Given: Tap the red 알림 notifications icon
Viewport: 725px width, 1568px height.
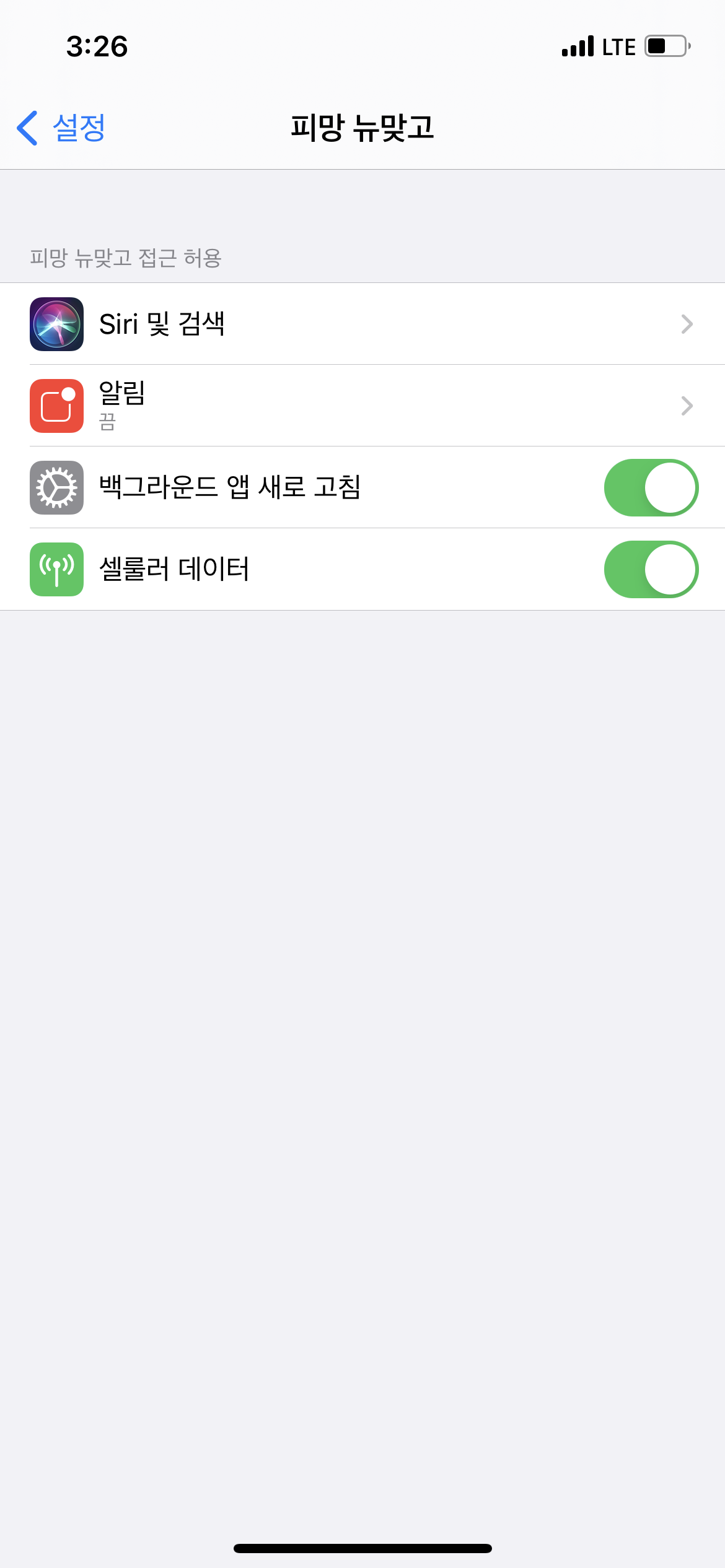Looking at the screenshot, I should (56, 406).
